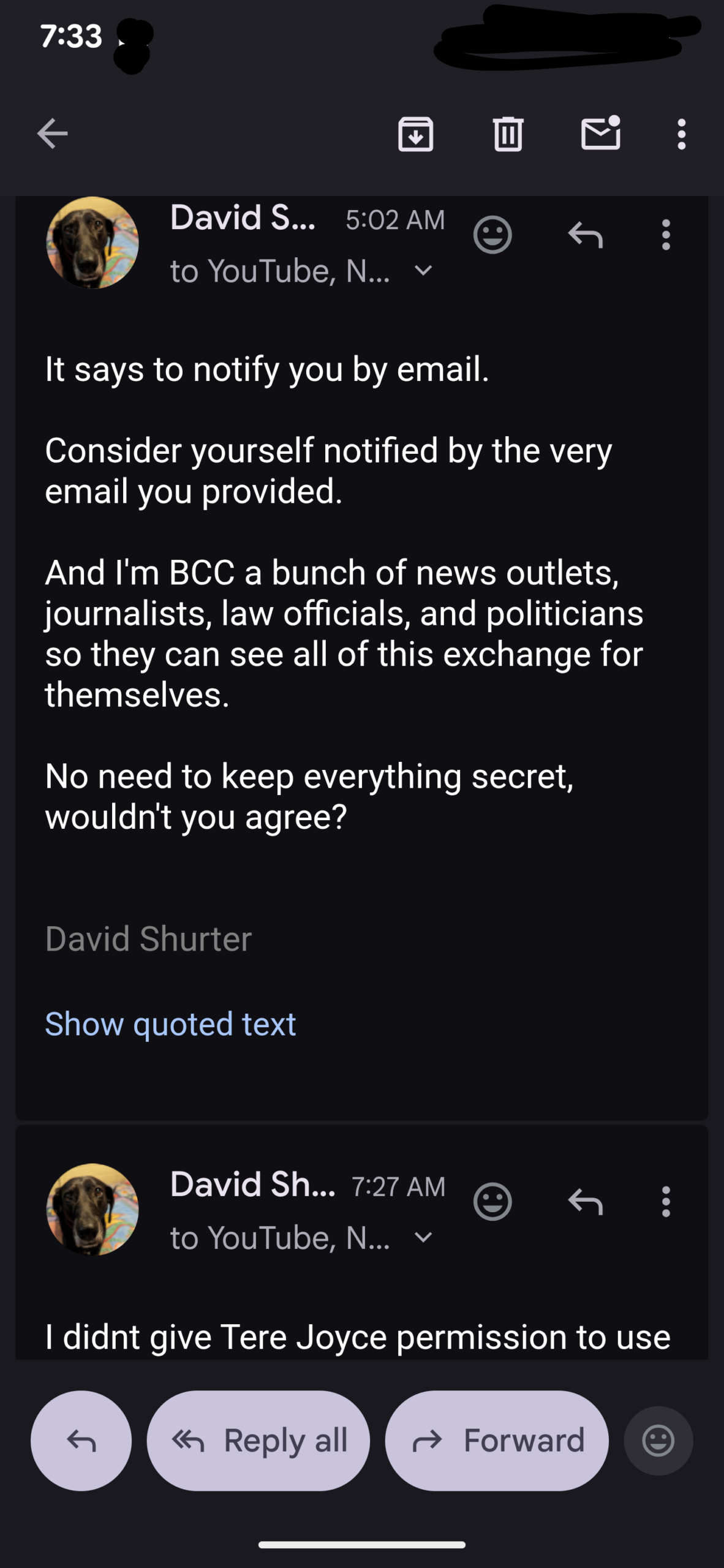Tap the bottom reply arrow button
The height and width of the screenshot is (1568, 724).
click(81, 1440)
